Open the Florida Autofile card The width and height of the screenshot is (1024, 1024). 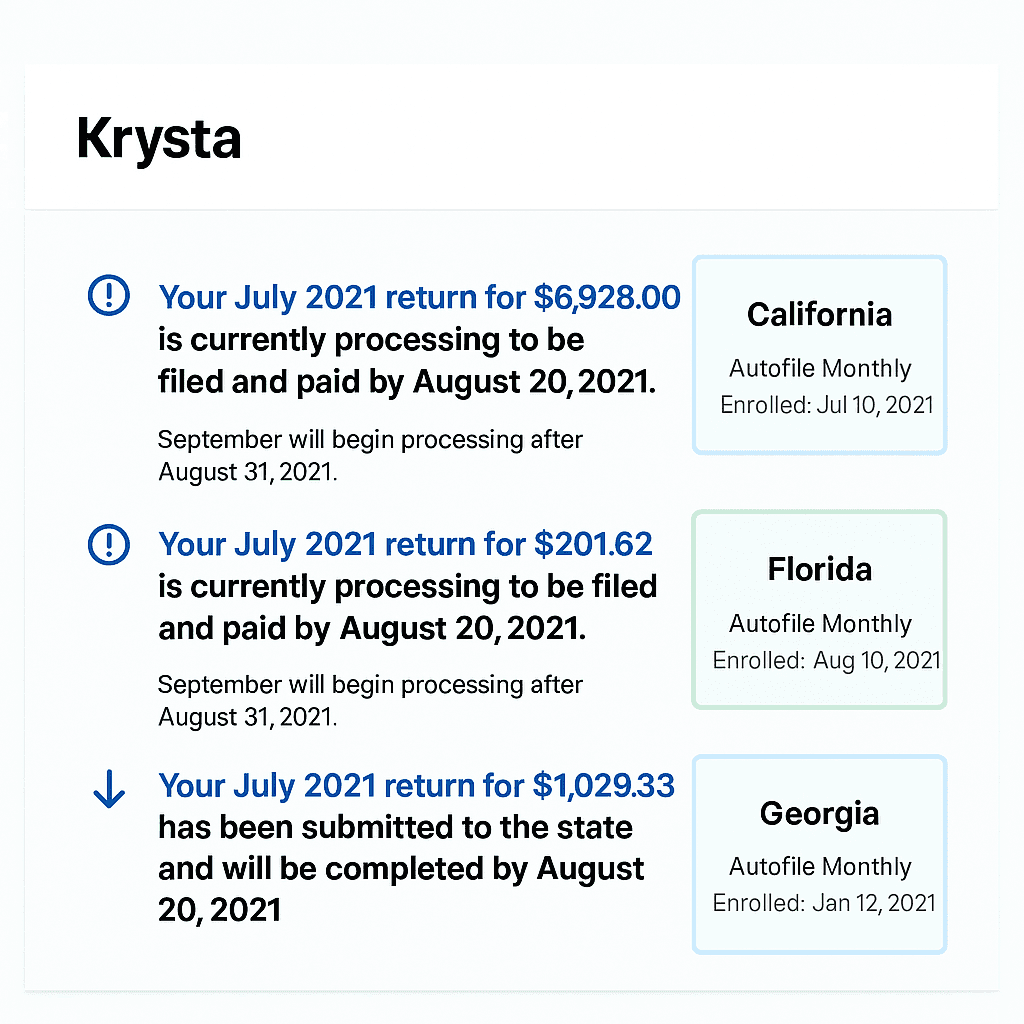click(x=819, y=609)
